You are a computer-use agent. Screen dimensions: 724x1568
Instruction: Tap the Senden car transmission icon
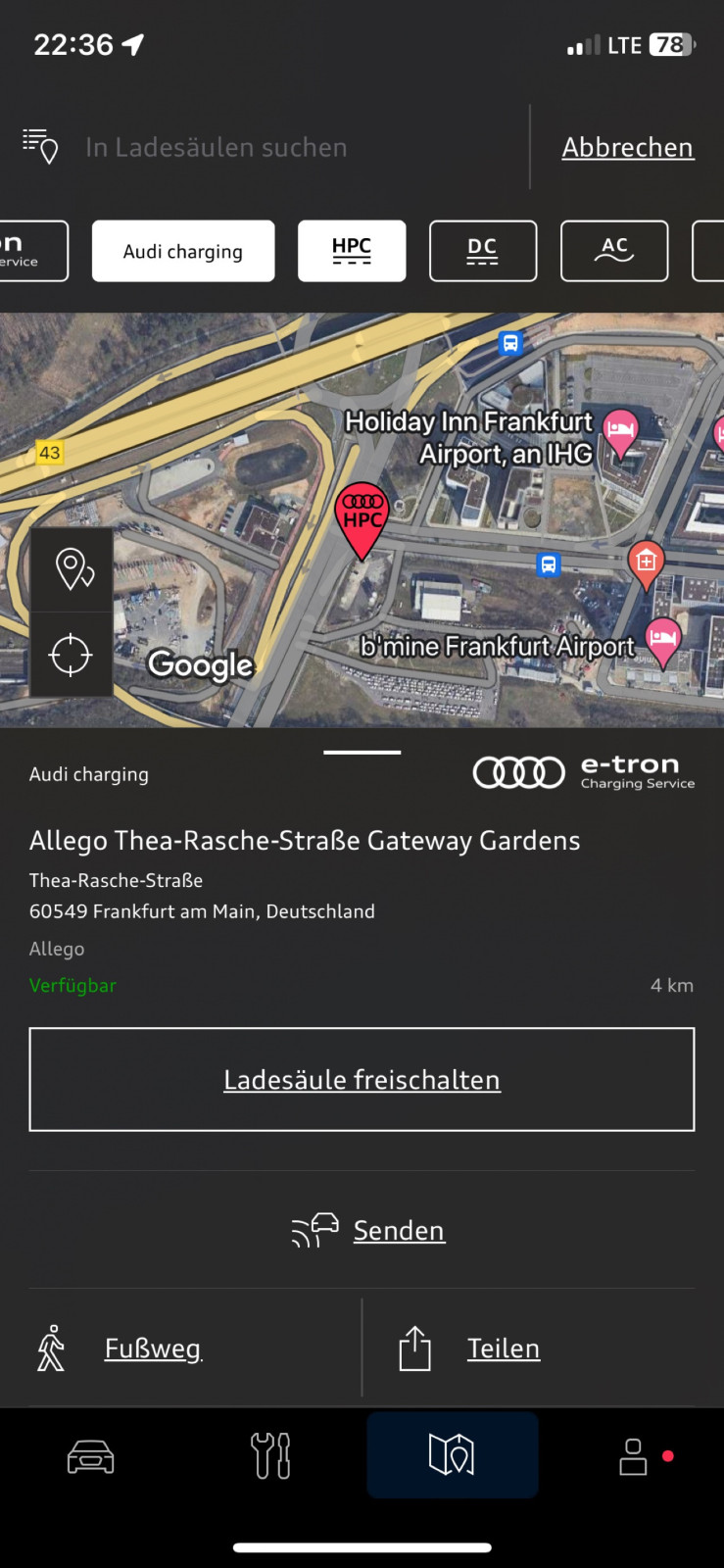point(314,1230)
